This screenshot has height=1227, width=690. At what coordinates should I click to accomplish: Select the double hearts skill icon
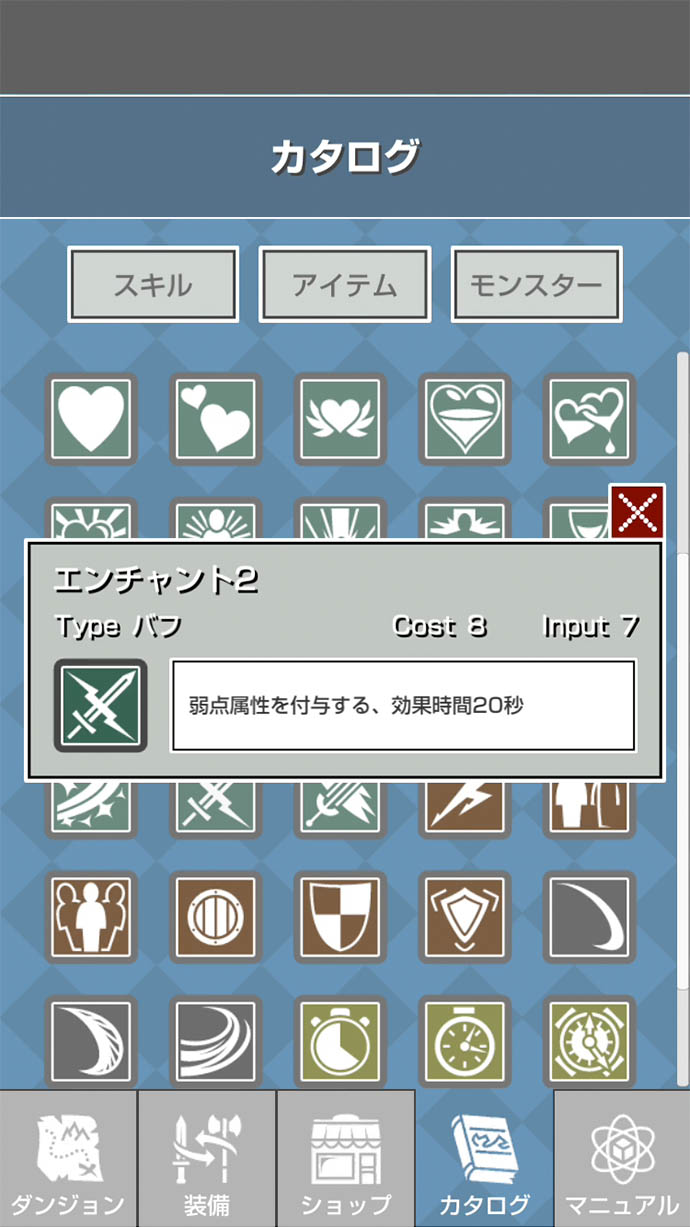(215, 419)
